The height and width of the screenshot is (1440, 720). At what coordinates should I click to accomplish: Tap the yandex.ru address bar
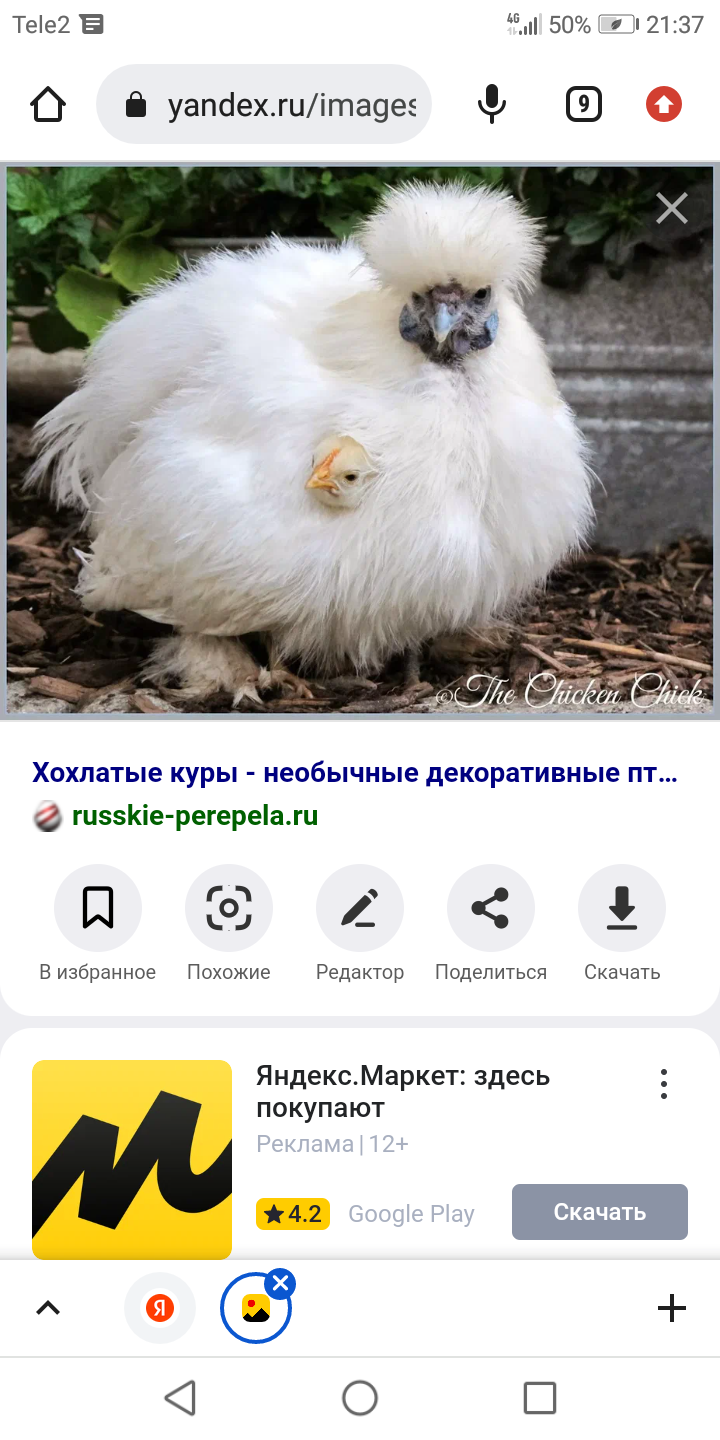click(264, 105)
